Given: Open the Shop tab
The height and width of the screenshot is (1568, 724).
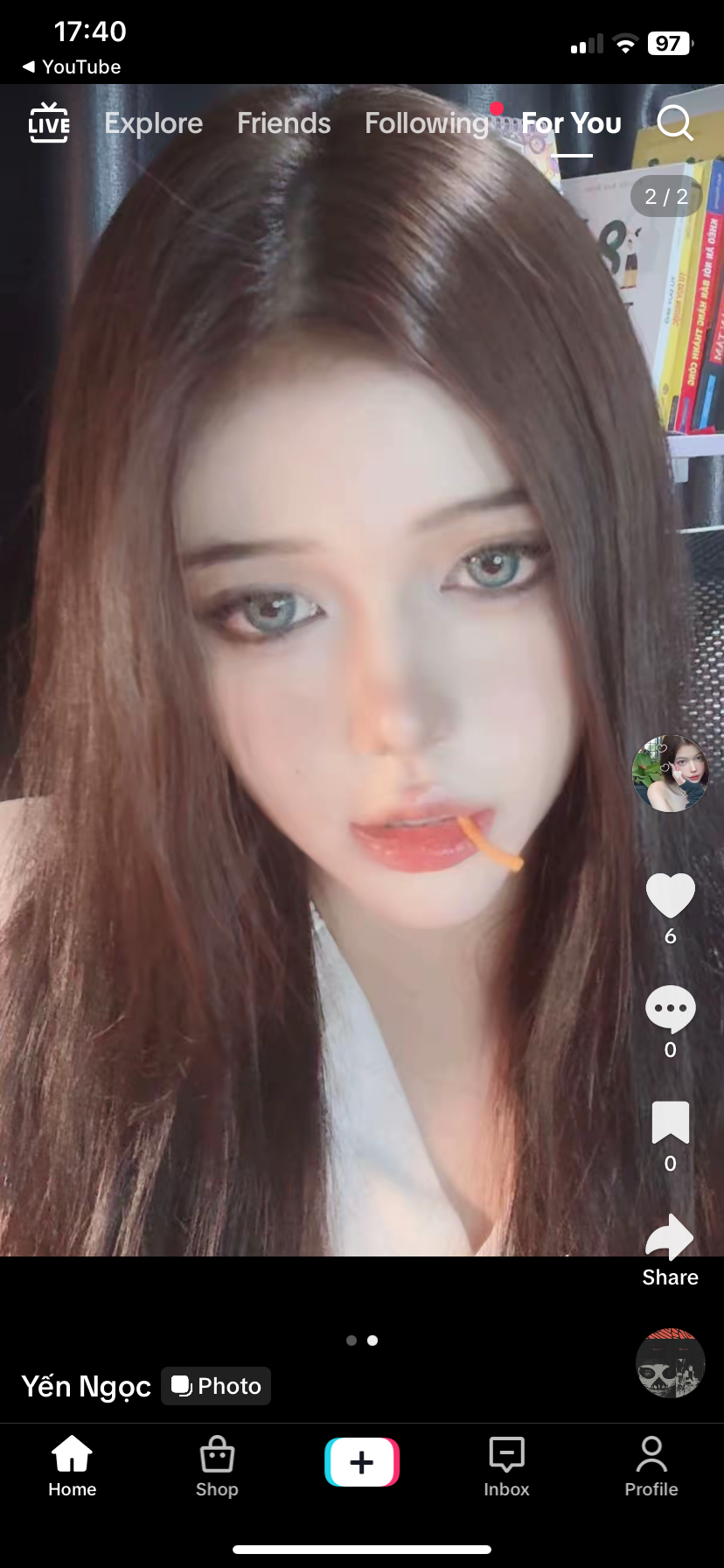Looking at the screenshot, I should pos(217,1466).
